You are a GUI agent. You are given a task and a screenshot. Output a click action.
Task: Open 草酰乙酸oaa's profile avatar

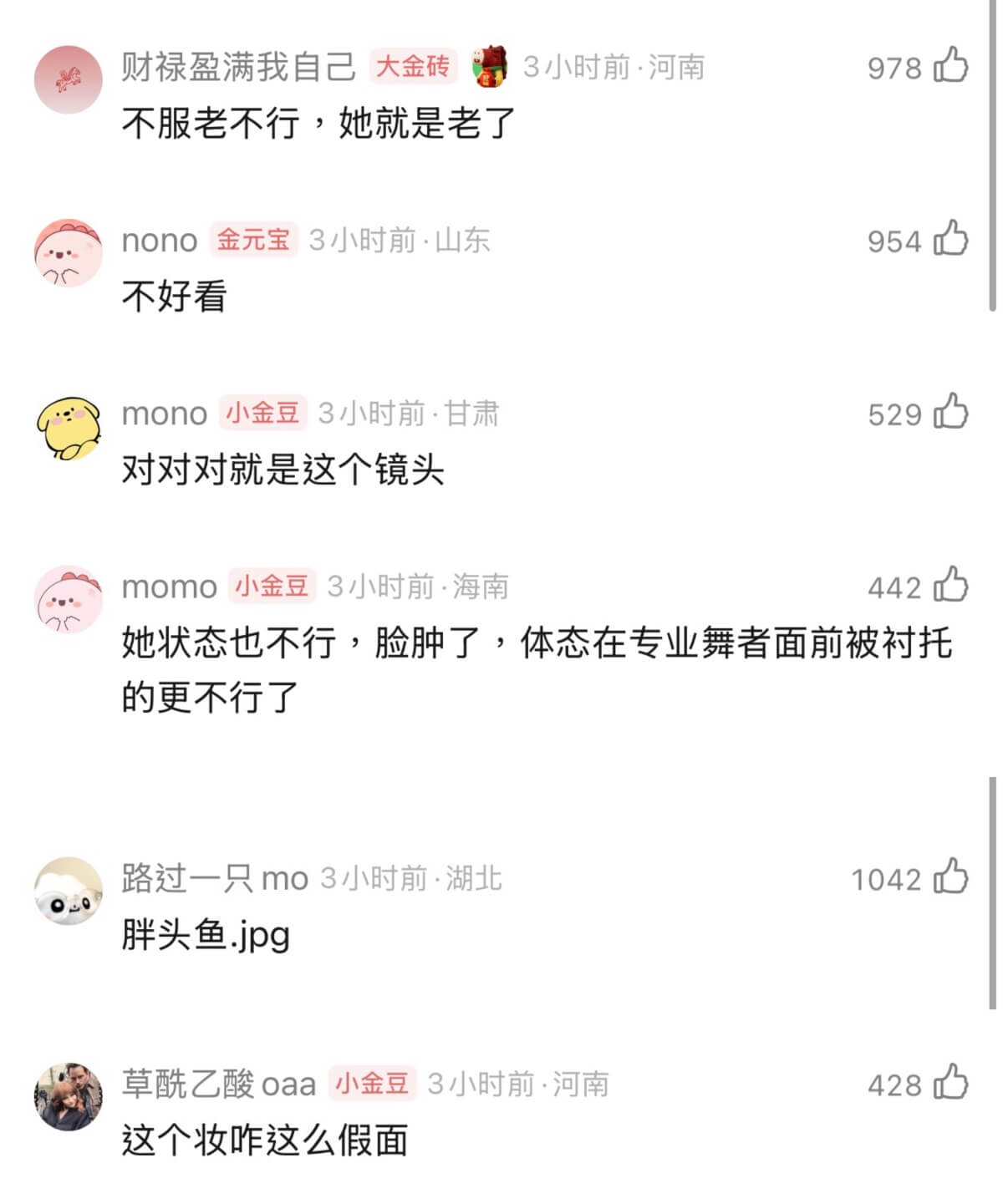(x=68, y=1096)
